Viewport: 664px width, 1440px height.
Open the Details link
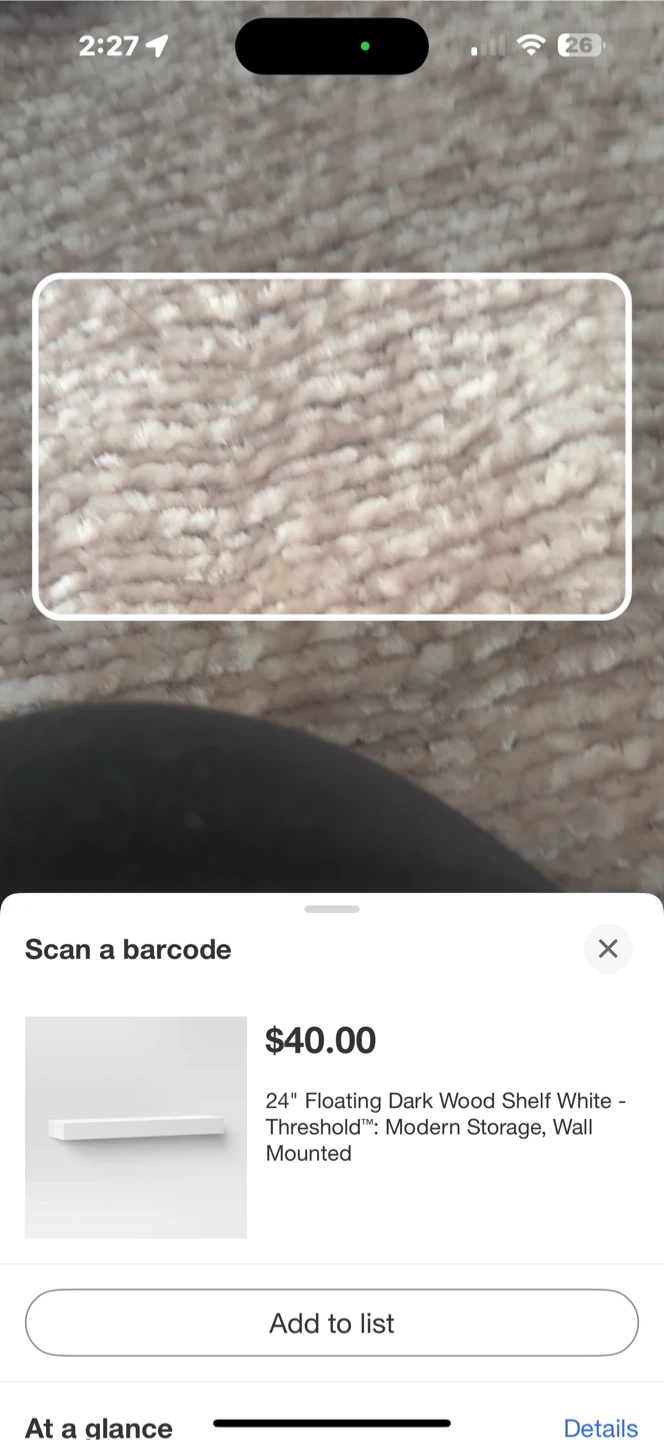pyautogui.click(x=600, y=1427)
